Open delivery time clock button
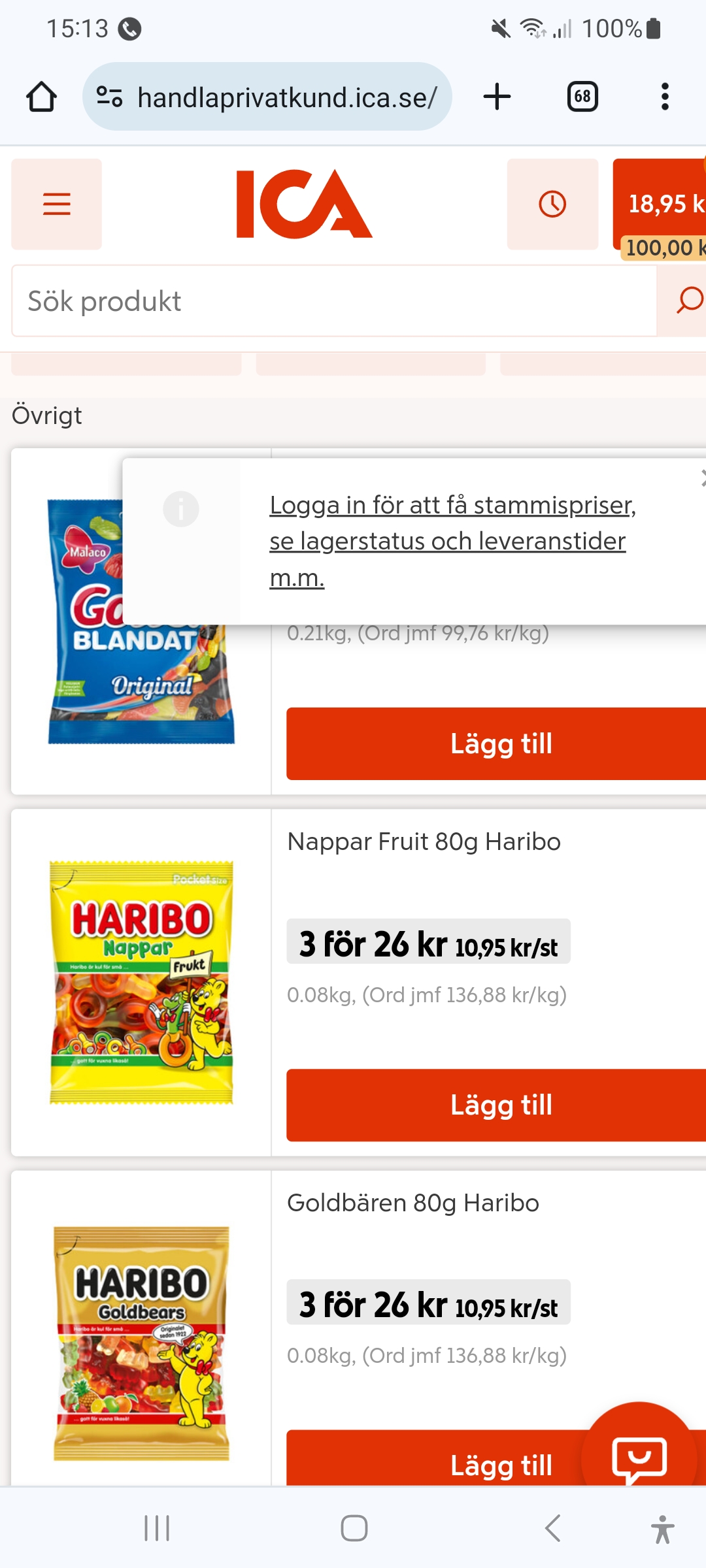This screenshot has width=706, height=1568. point(552,204)
